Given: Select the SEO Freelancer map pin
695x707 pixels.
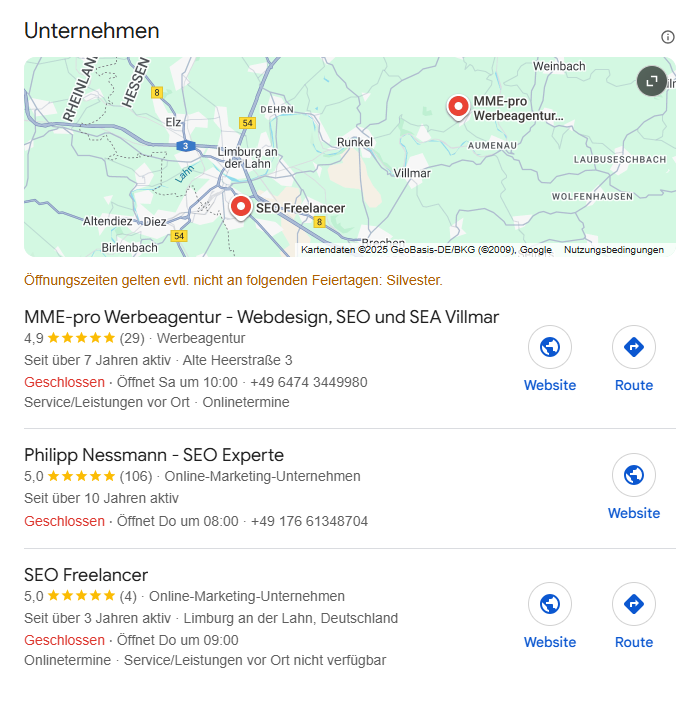Looking at the screenshot, I should [241, 206].
